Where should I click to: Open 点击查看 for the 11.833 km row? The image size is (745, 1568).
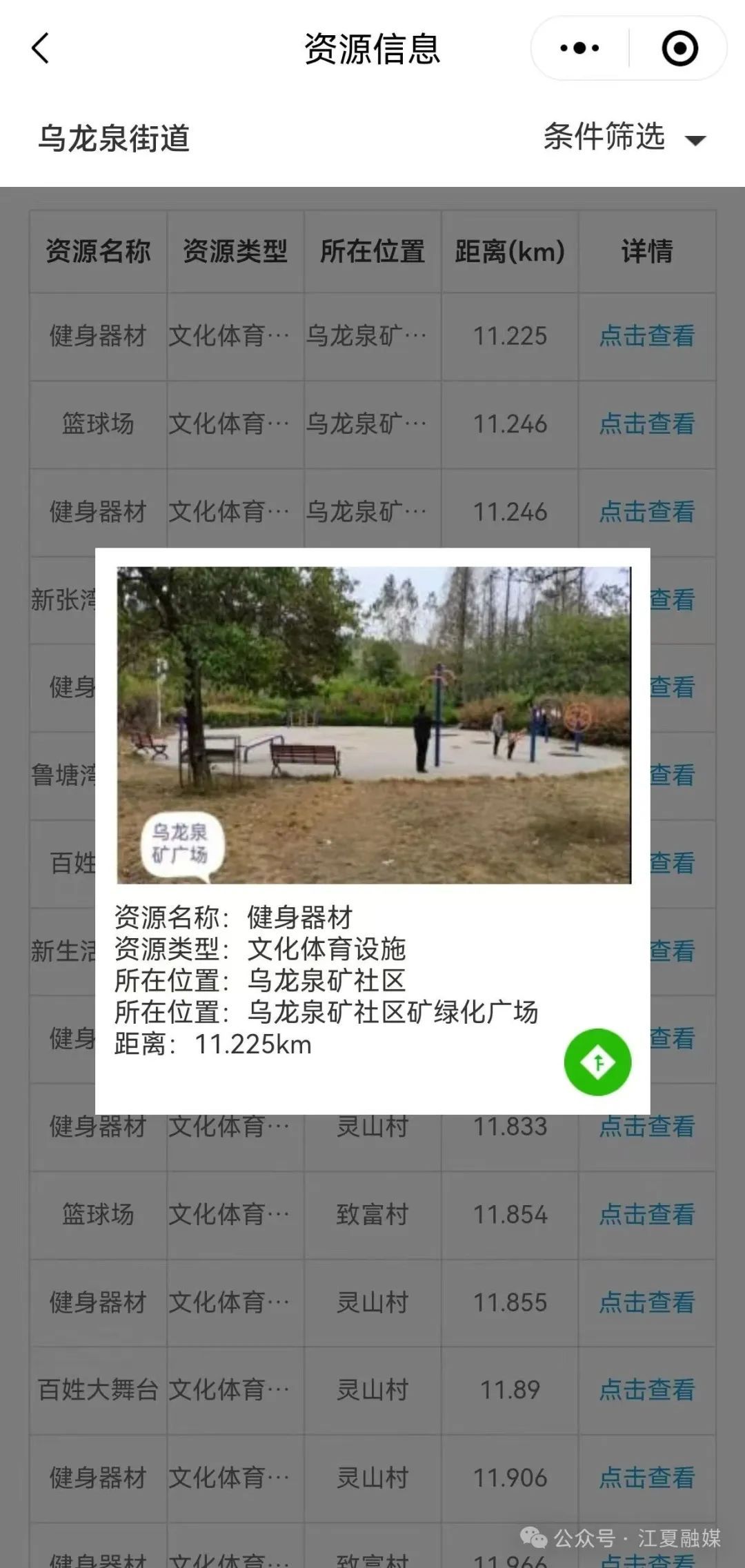tap(646, 1127)
